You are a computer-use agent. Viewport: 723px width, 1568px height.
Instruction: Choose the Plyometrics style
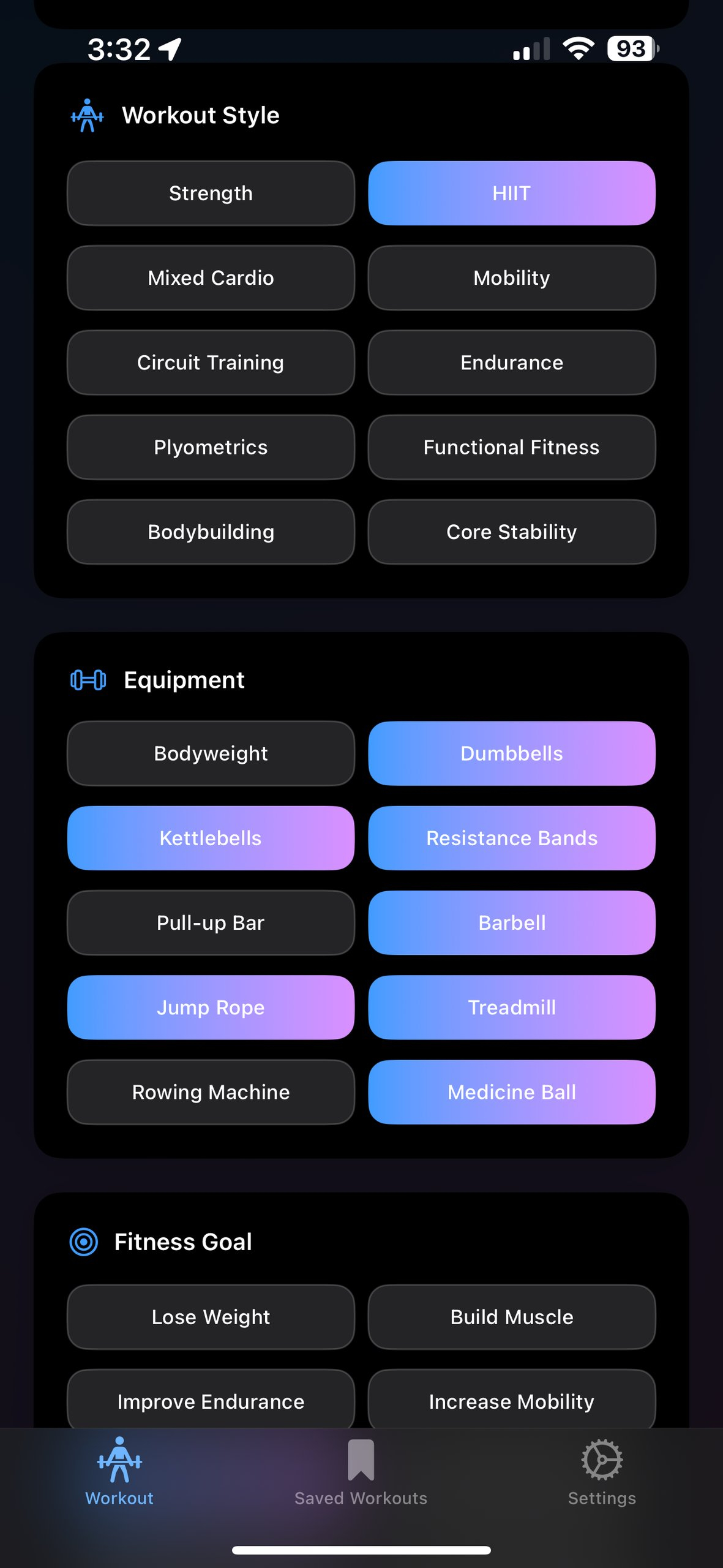(x=211, y=447)
